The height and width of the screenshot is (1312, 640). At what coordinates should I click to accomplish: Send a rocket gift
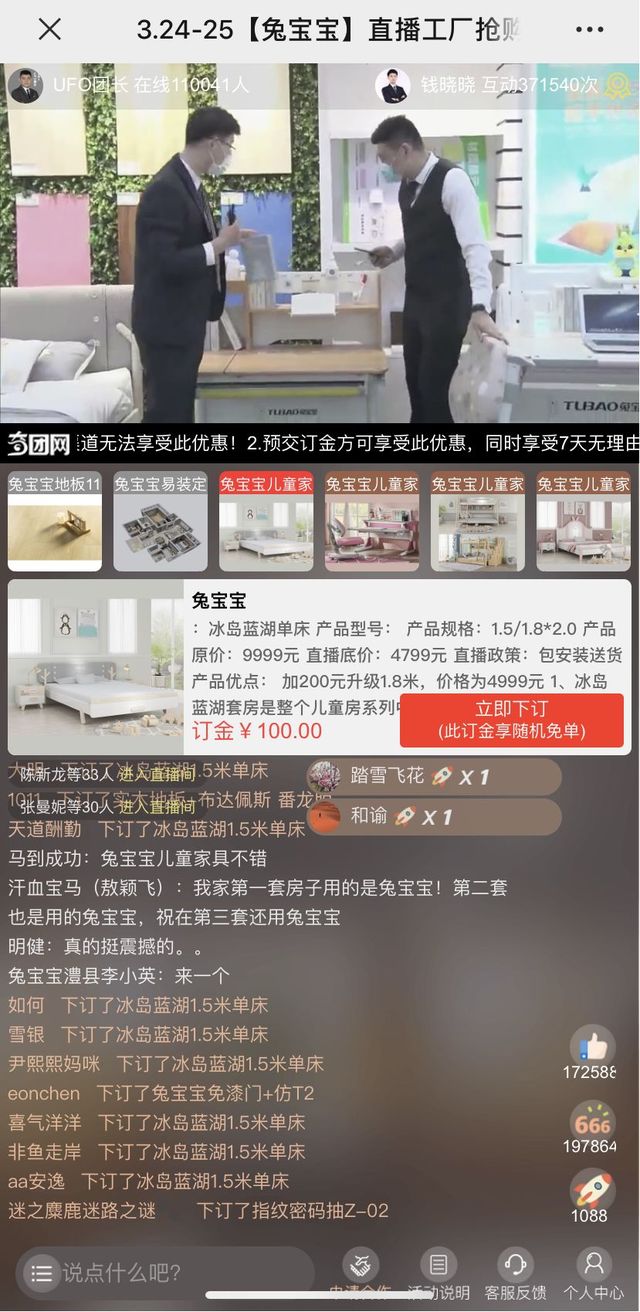pyautogui.click(x=592, y=1190)
